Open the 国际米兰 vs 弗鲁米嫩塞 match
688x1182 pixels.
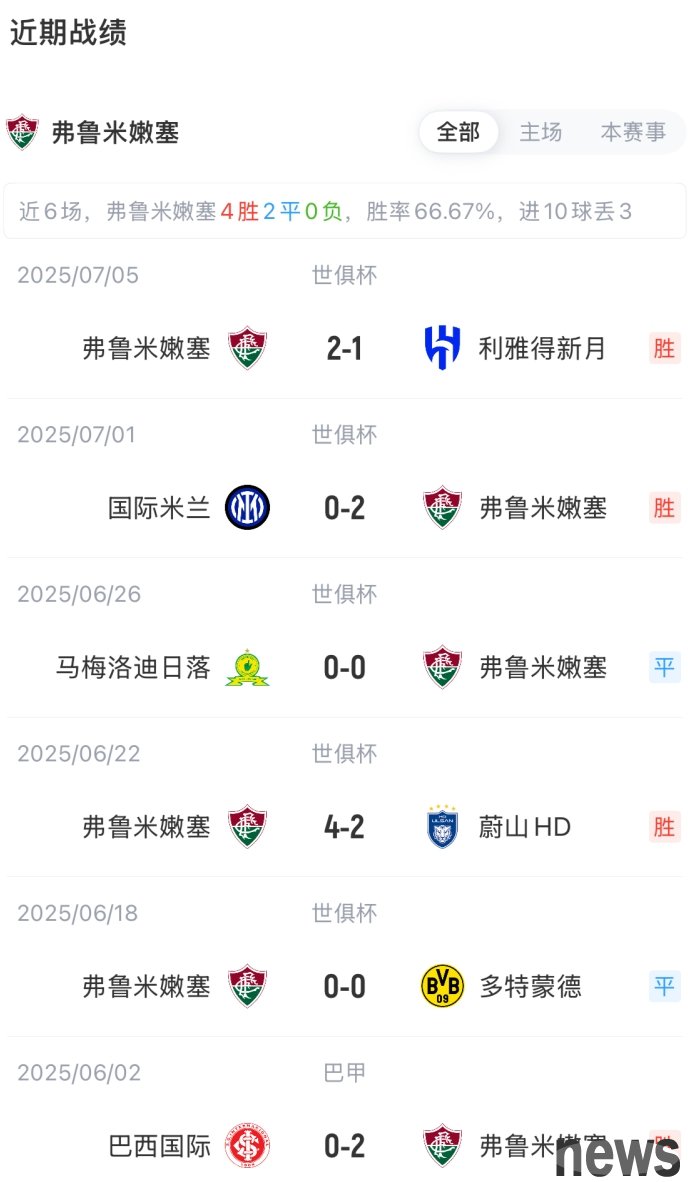point(344,508)
